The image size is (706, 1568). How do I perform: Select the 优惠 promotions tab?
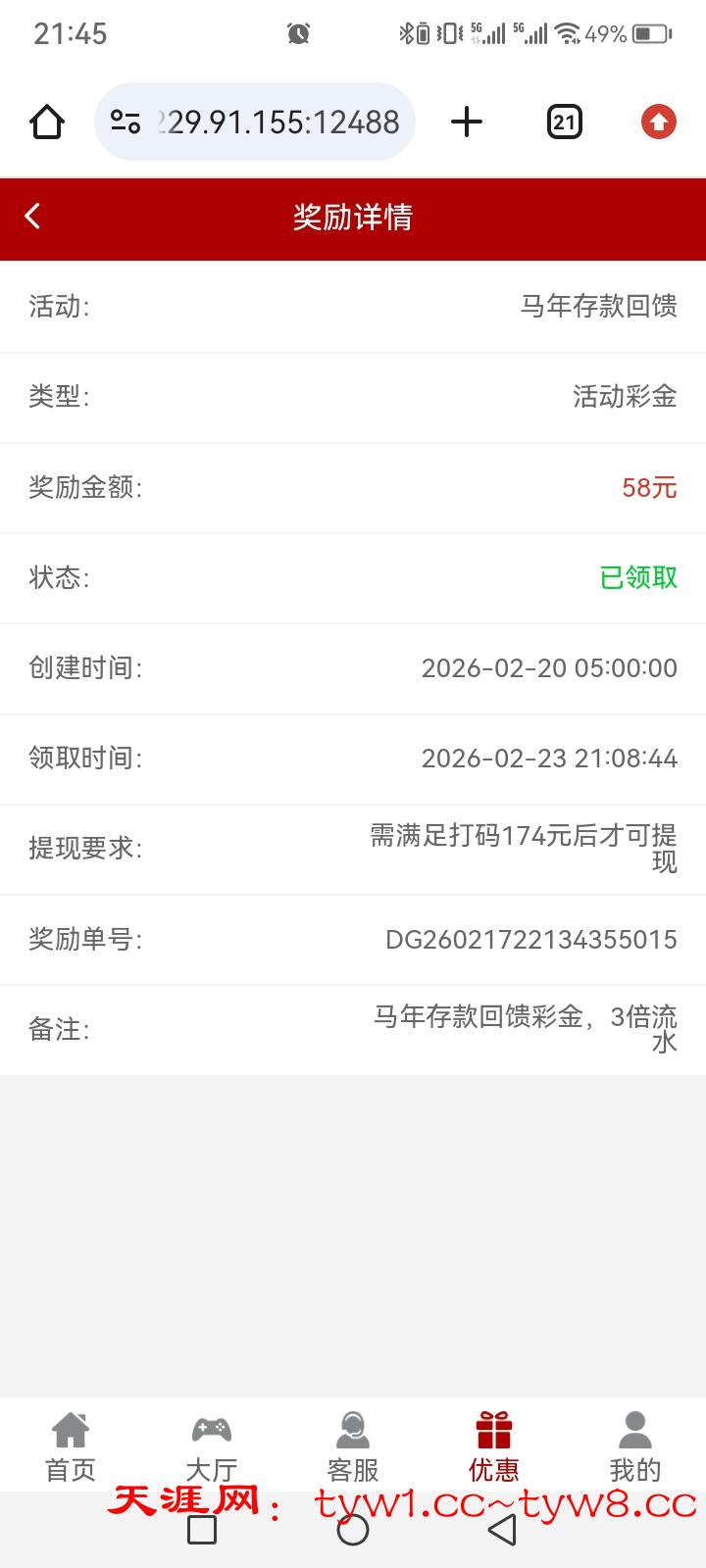tap(494, 1445)
